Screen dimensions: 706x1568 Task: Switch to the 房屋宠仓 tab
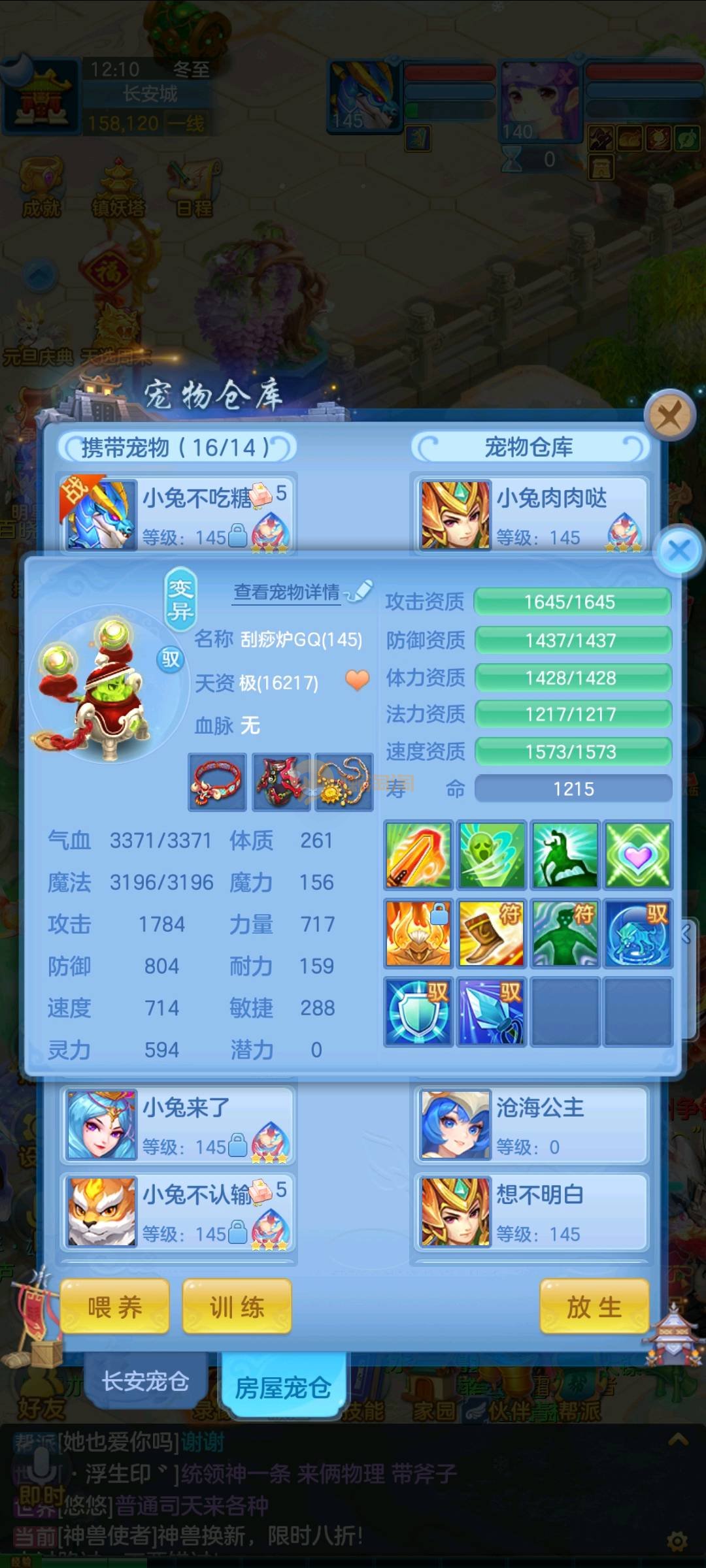click(x=282, y=1387)
